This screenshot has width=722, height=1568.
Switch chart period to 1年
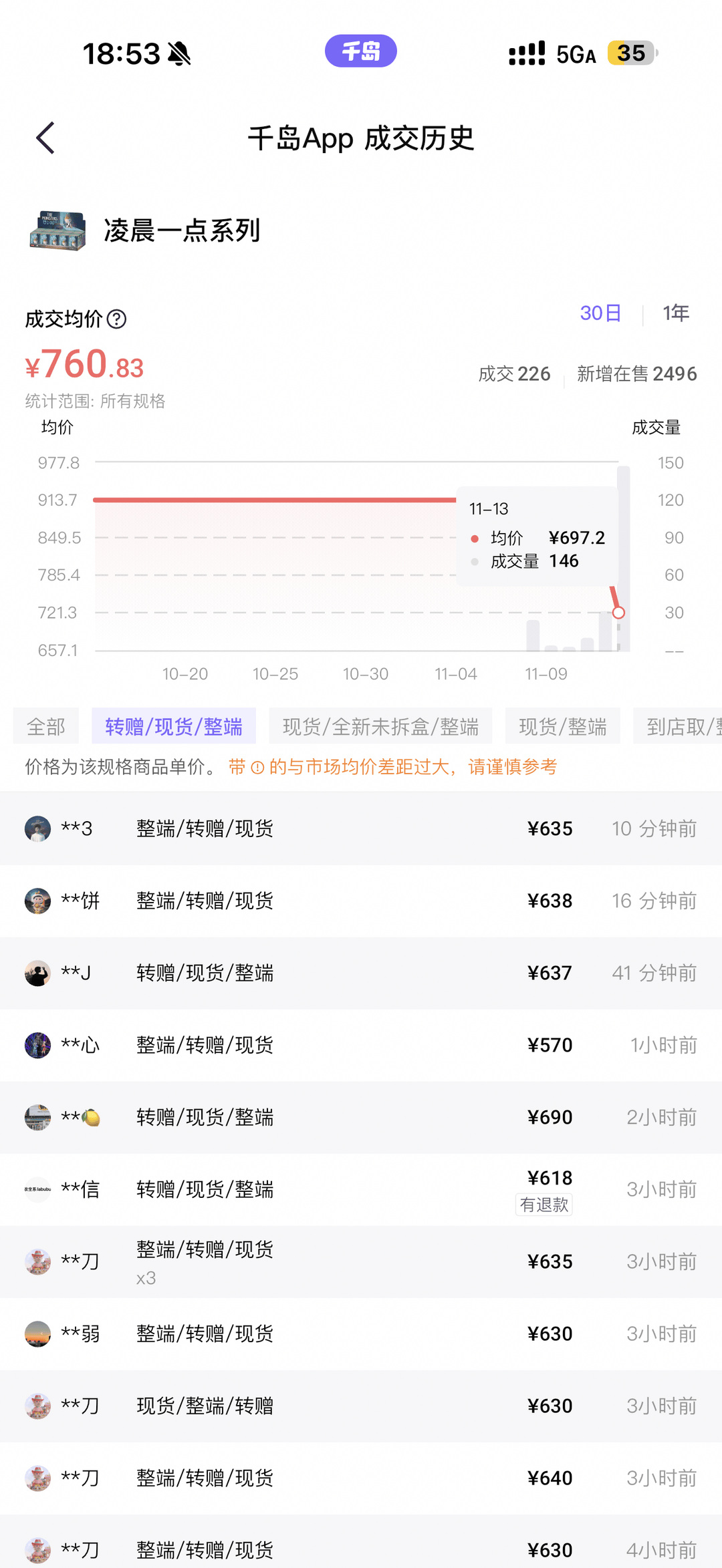[676, 312]
